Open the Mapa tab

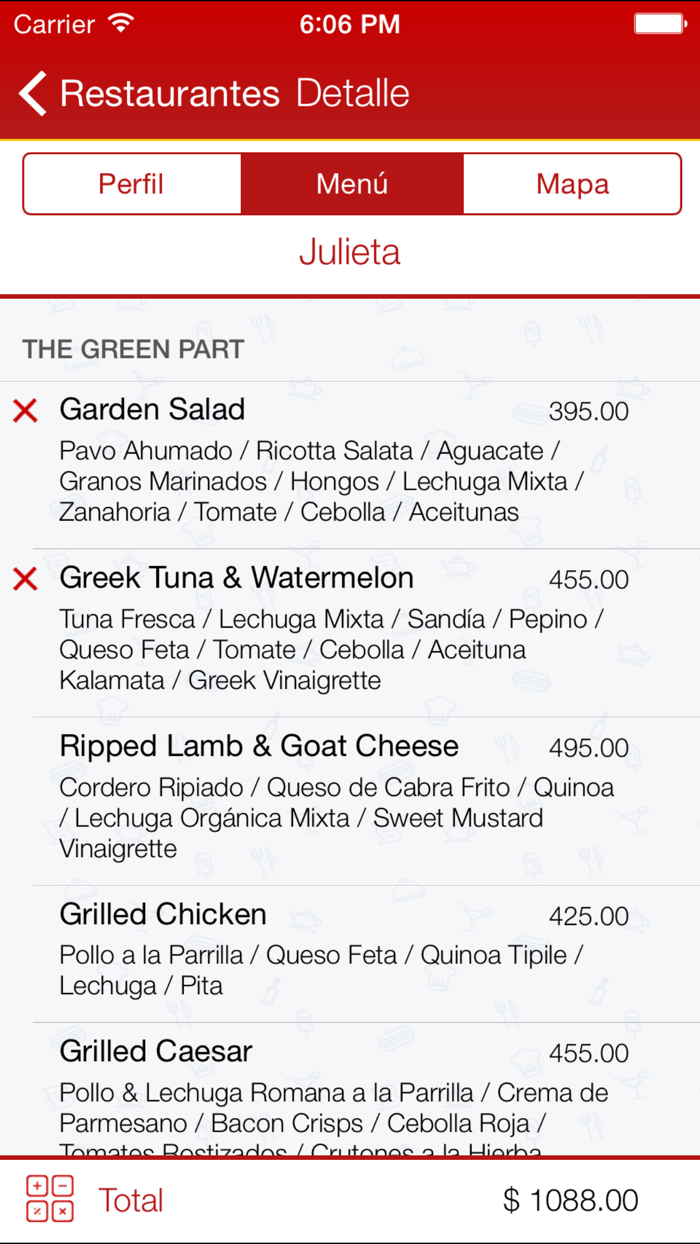click(572, 184)
